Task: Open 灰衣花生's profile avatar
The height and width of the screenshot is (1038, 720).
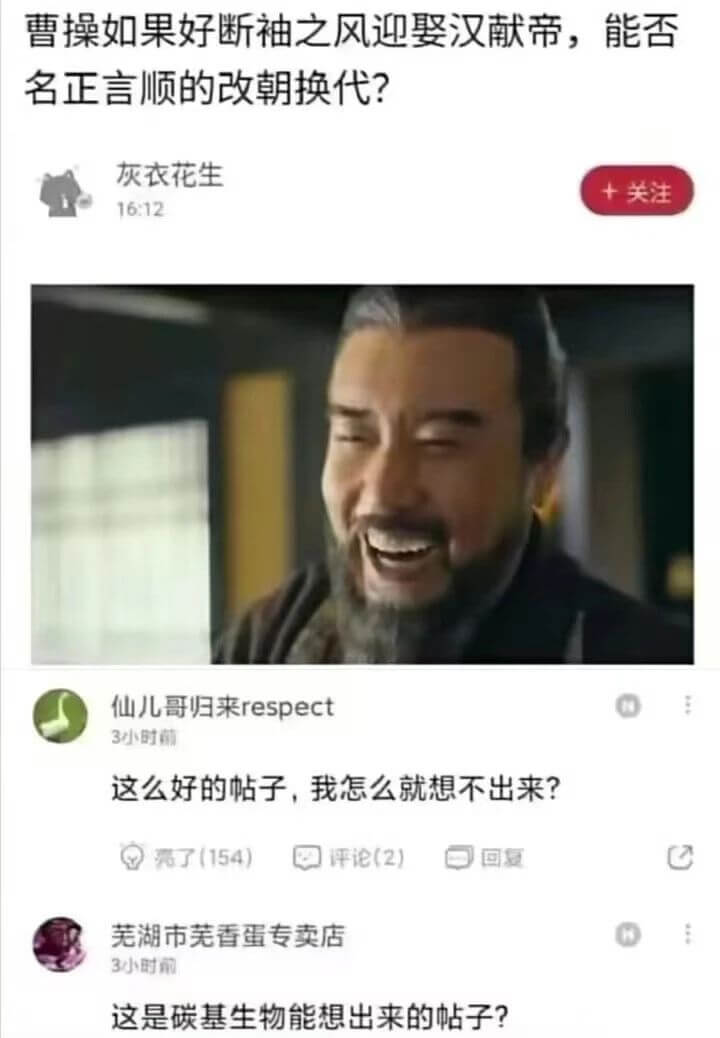Action: (62, 192)
